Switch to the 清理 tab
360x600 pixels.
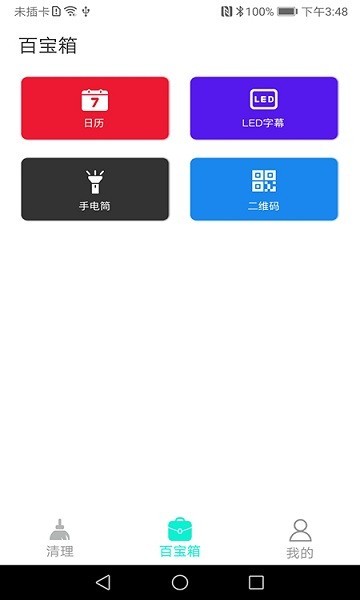(x=60, y=538)
